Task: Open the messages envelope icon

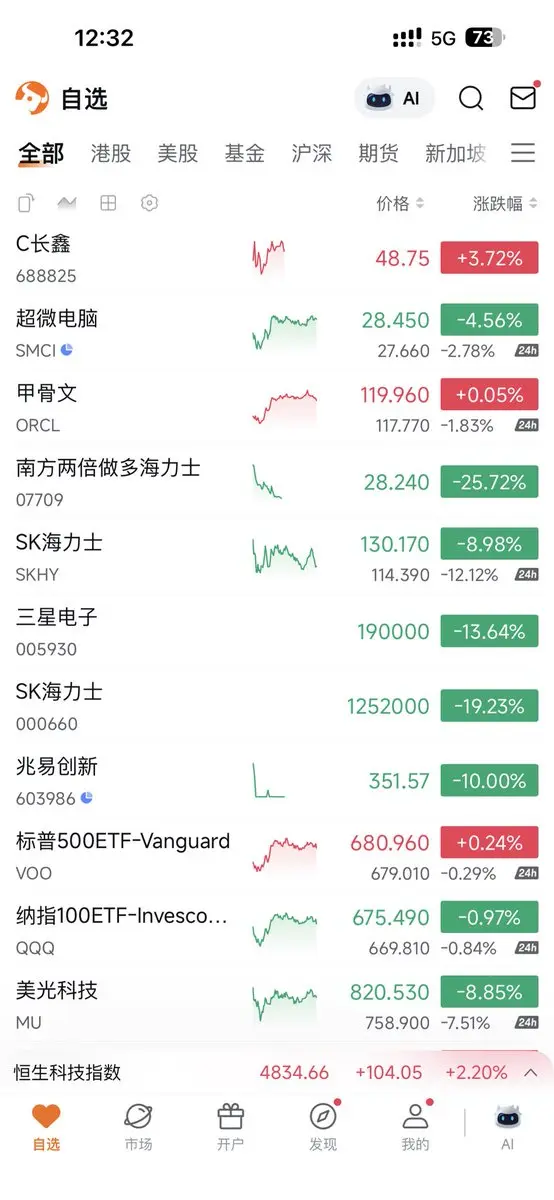Action: [x=522, y=97]
